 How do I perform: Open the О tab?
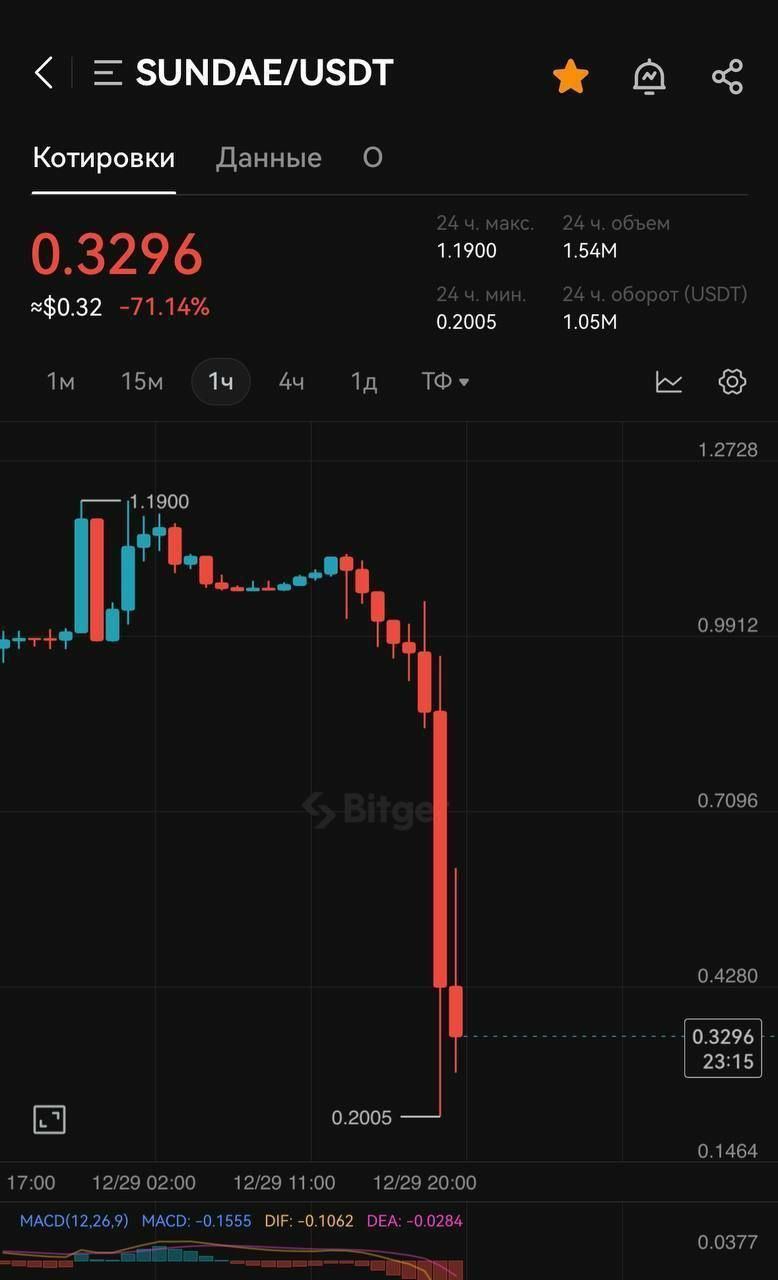pyautogui.click(x=372, y=158)
